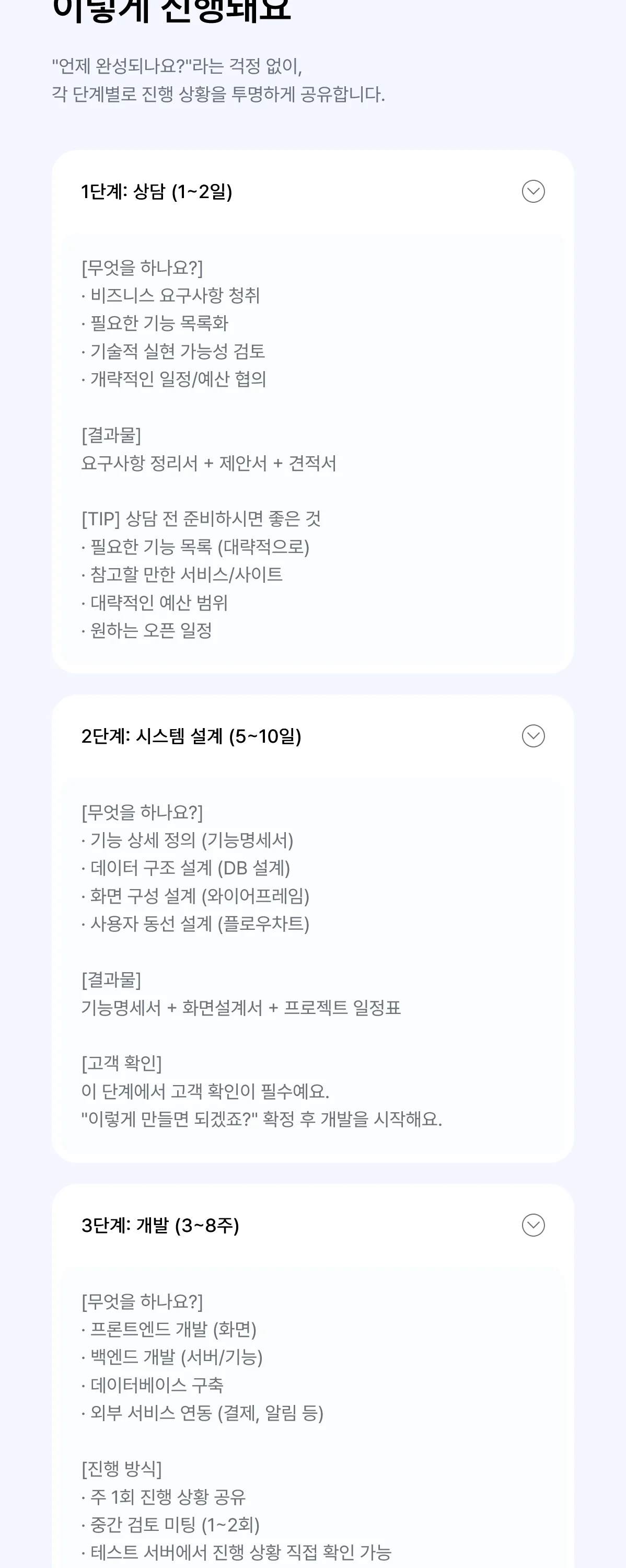Screen dimensions: 626x1568
Task: Open the 3단계: 개발 (3~8주) accordion
Action: pyautogui.click(x=159, y=1225)
